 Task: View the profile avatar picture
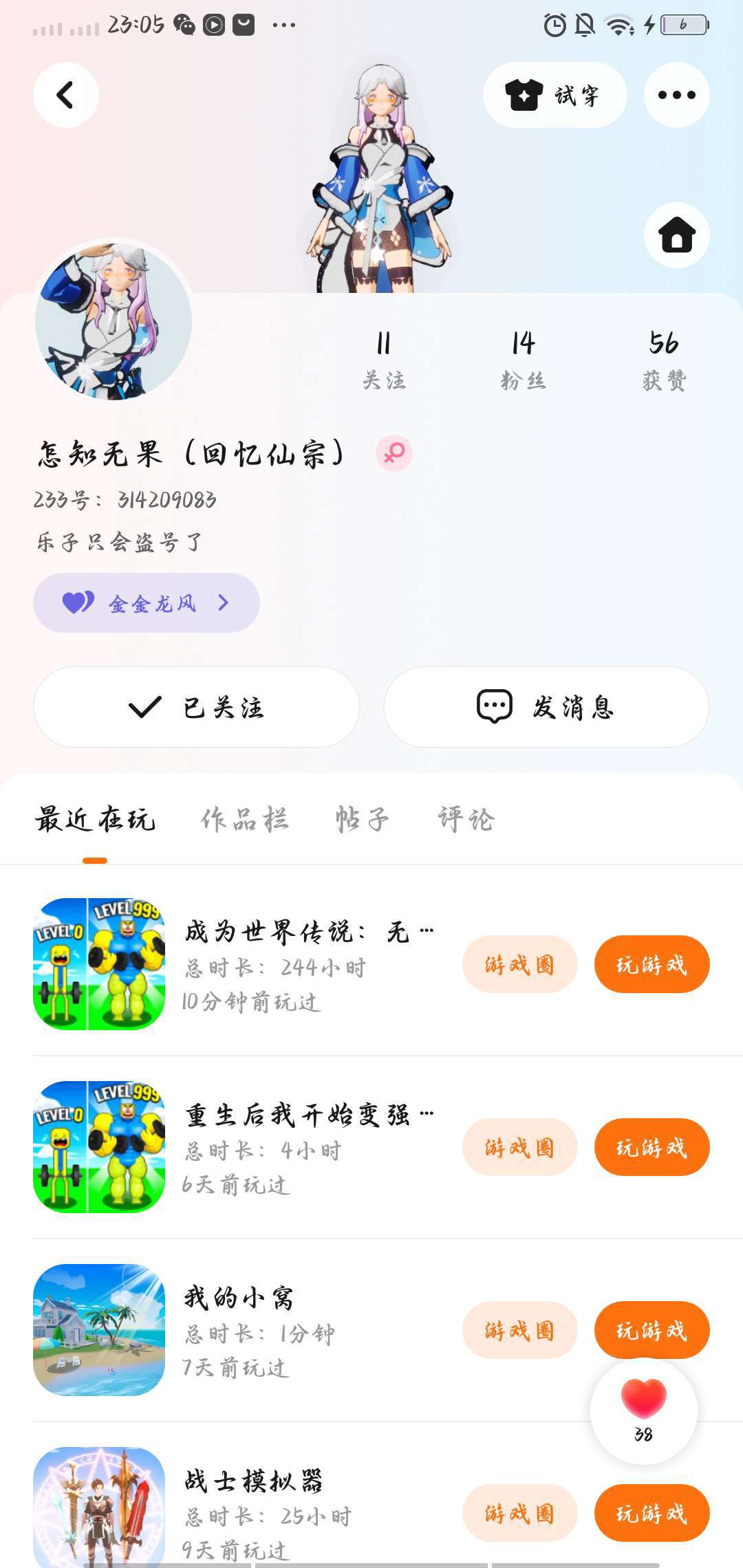point(114,320)
